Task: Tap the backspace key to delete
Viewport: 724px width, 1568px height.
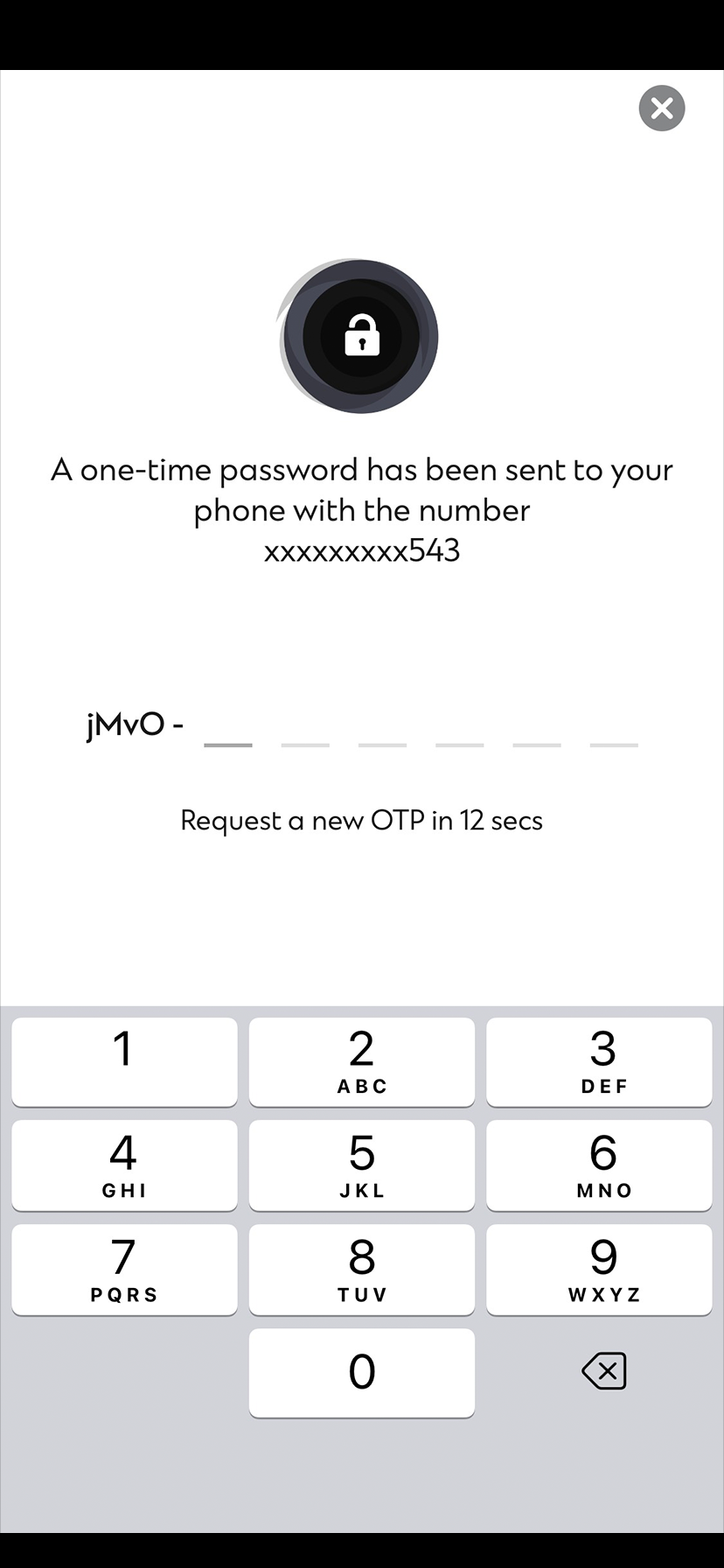Action: click(603, 1372)
